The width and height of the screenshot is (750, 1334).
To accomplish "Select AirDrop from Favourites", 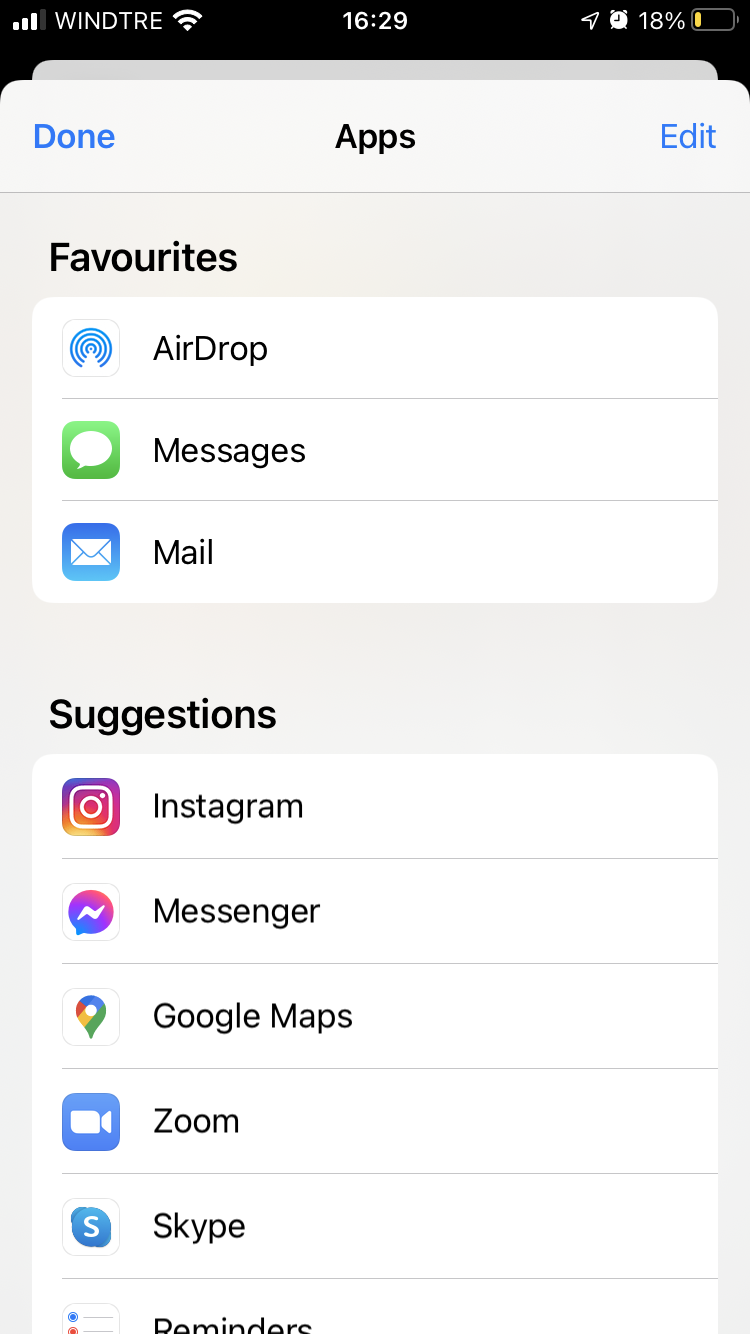I will [375, 349].
